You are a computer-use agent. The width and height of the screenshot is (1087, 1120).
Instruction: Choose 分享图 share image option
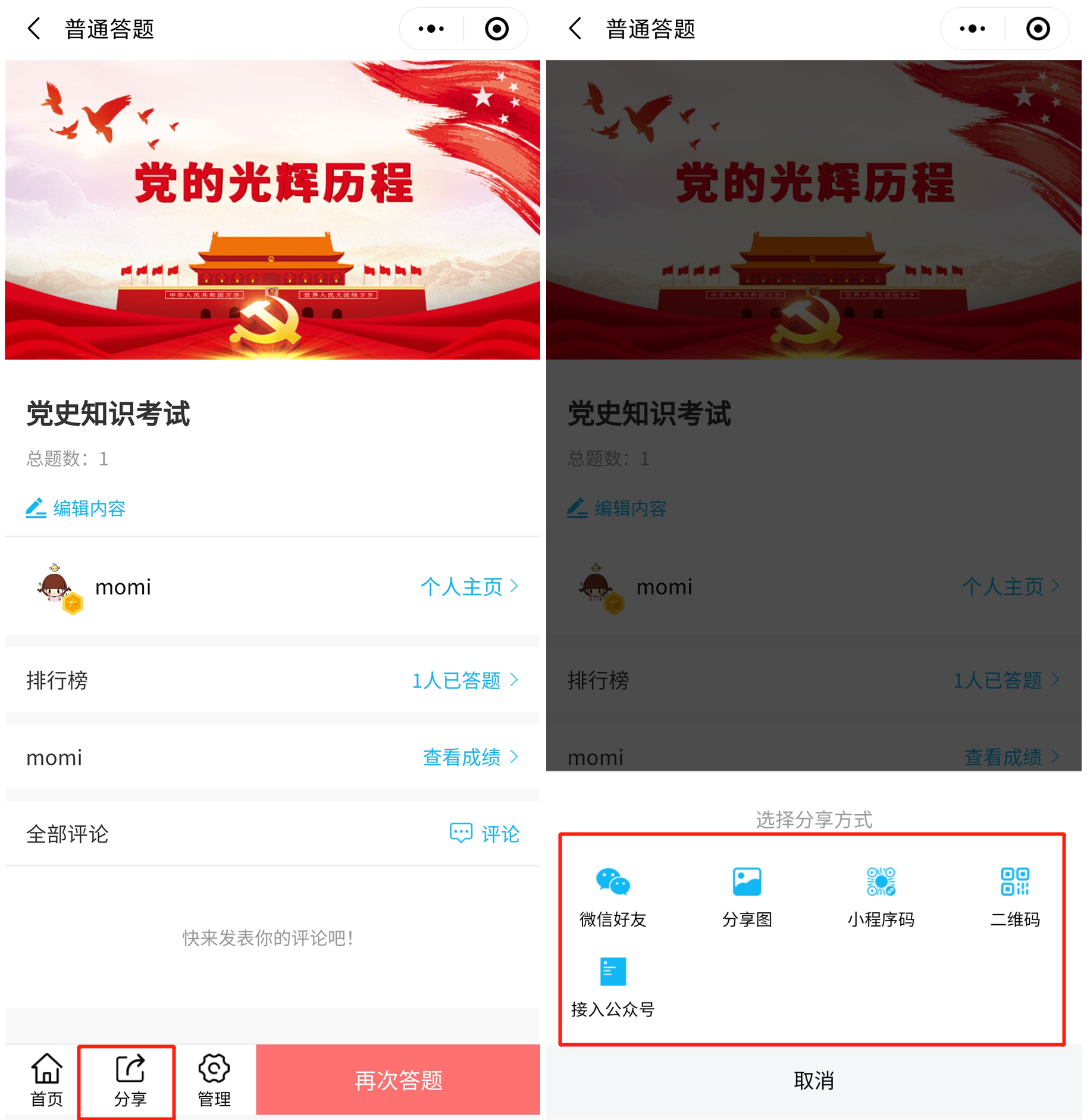tap(747, 897)
